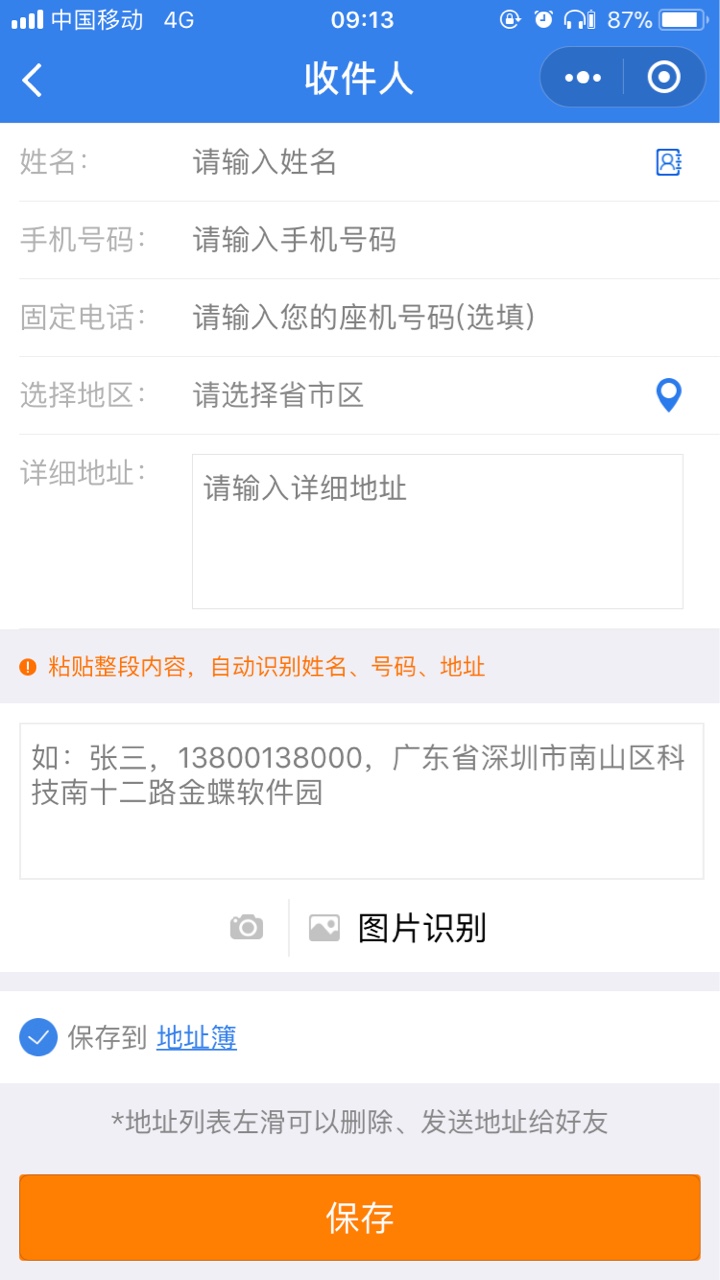Viewport: 720px width, 1280px height.
Task: Tap the 手机号码 mobile number field
Action: (x=450, y=240)
